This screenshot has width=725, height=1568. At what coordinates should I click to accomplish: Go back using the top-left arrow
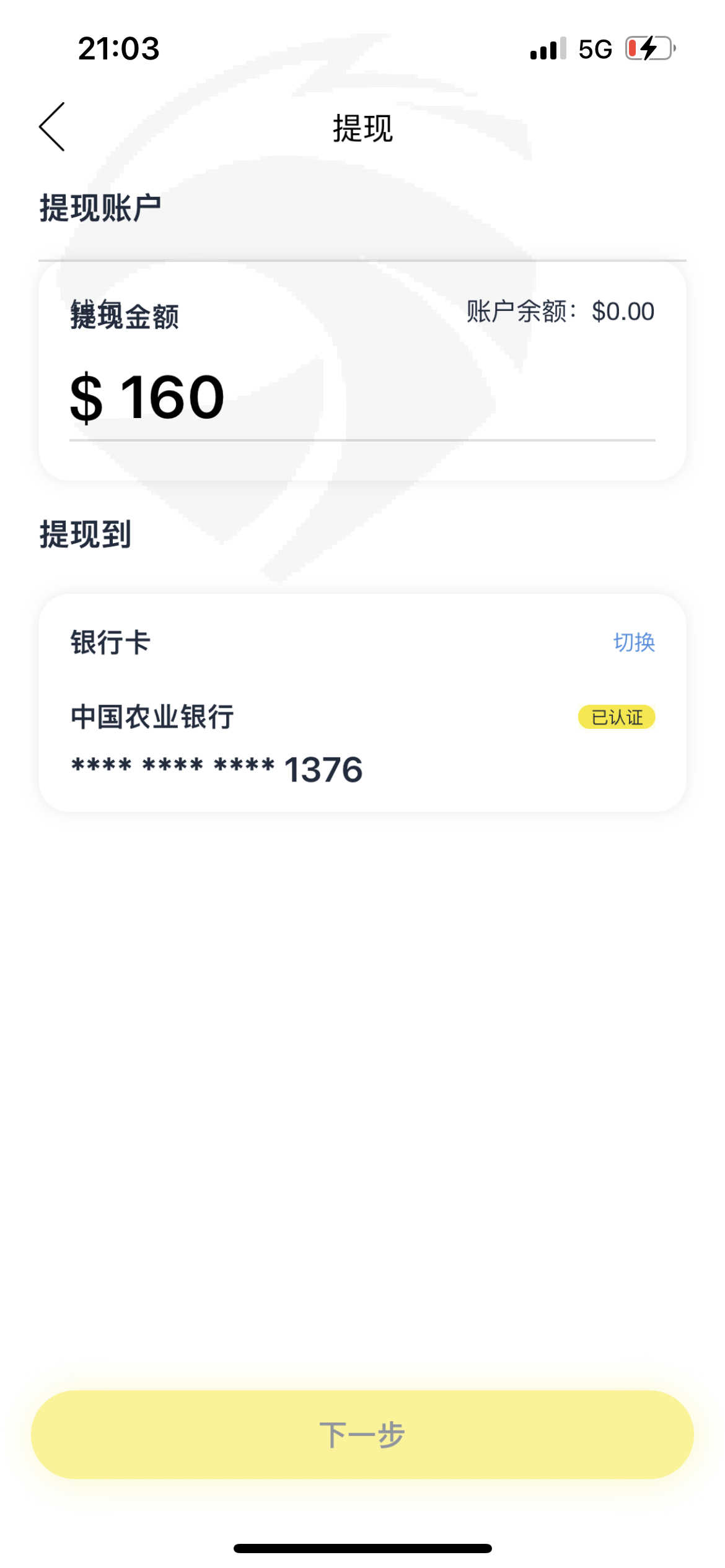(52, 127)
